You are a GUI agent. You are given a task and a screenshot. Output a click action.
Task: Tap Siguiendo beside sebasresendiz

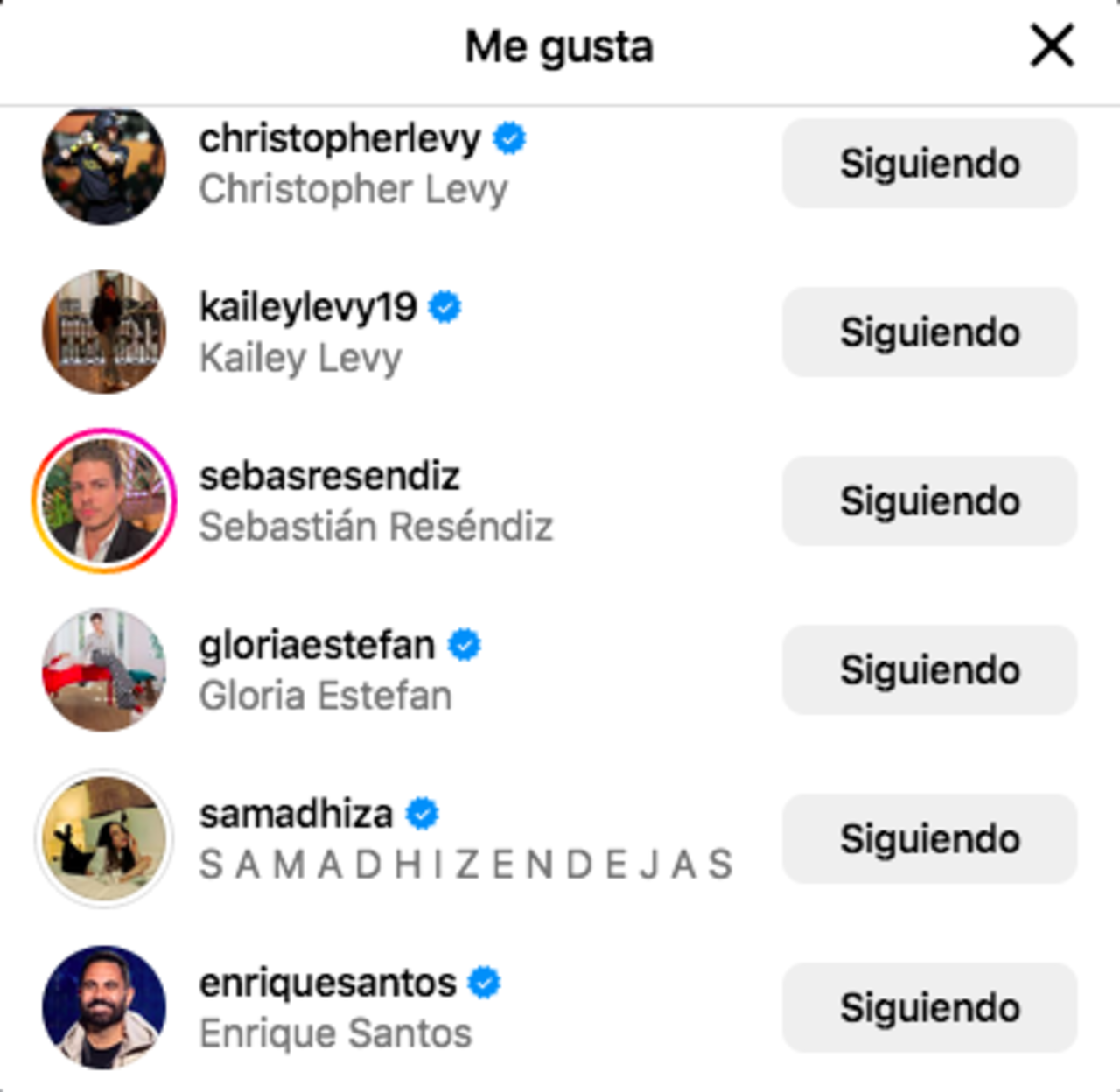pyautogui.click(x=929, y=501)
